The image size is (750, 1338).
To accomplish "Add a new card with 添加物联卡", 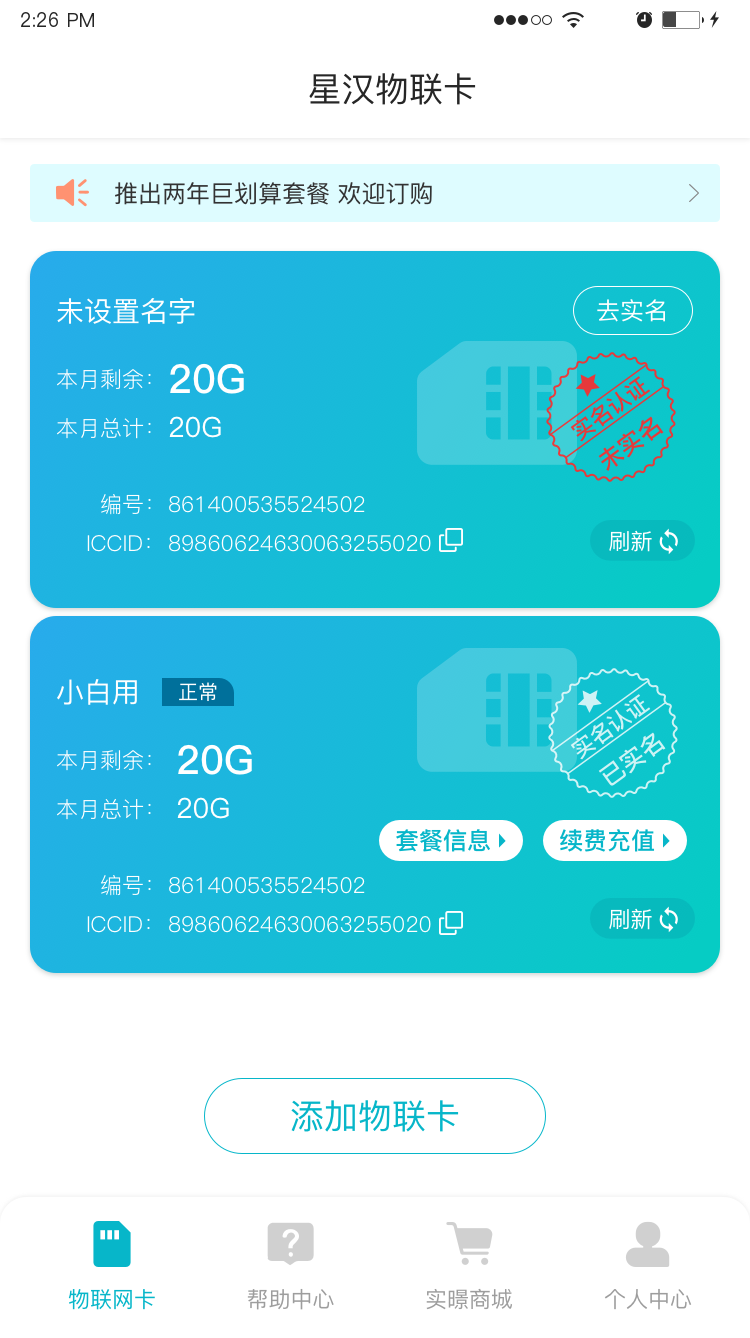I will (375, 1116).
